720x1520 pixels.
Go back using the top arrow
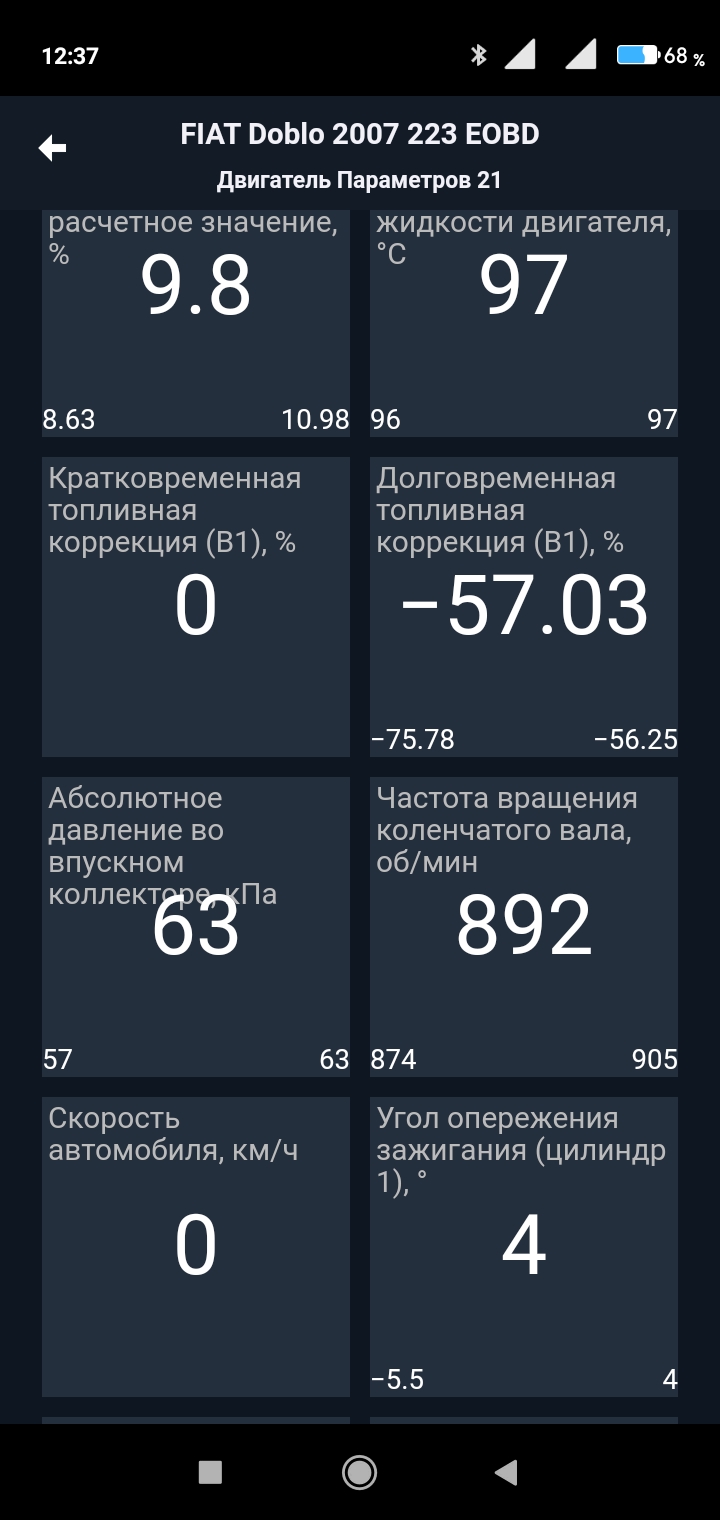point(52,149)
